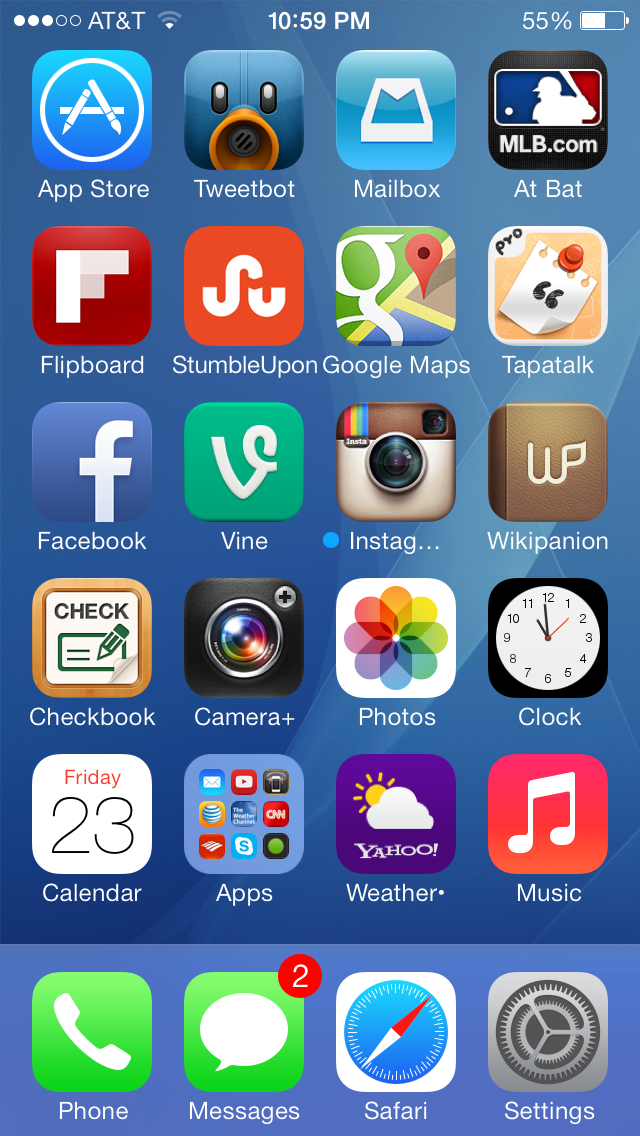Image resolution: width=640 pixels, height=1136 pixels.
Task: Open the App Store
Action: [x=92, y=110]
